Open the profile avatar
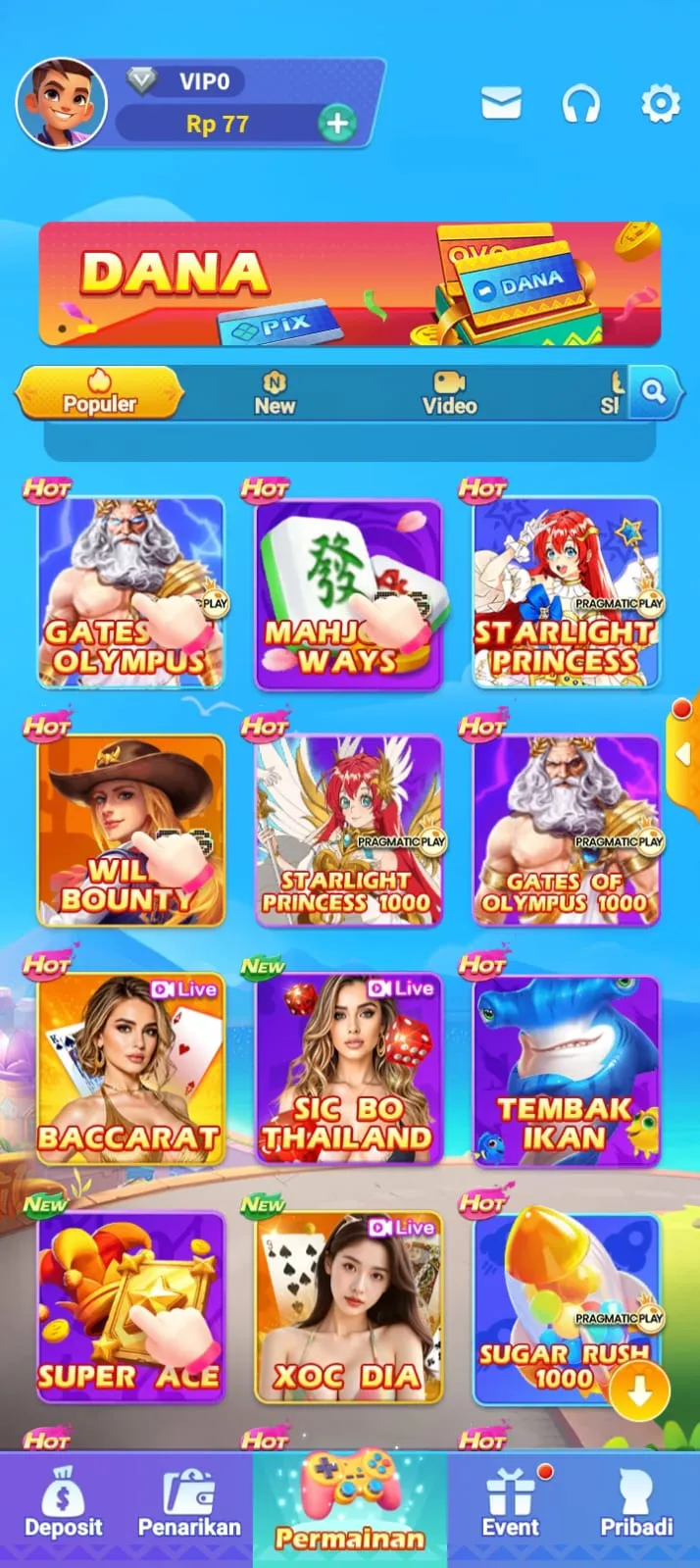Viewport: 700px width, 1568px height. 62,103
